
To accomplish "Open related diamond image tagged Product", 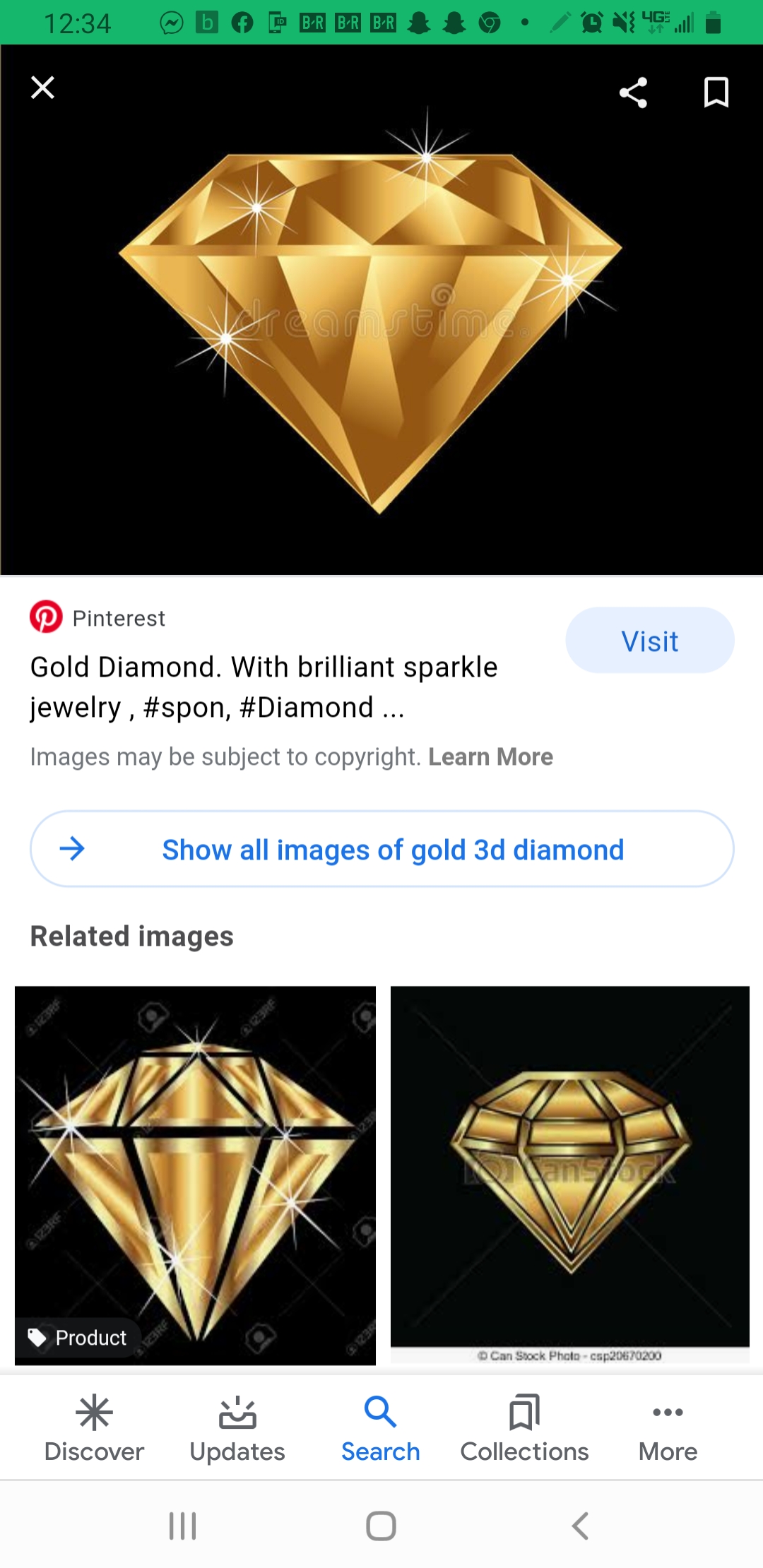I will 195,1174.
